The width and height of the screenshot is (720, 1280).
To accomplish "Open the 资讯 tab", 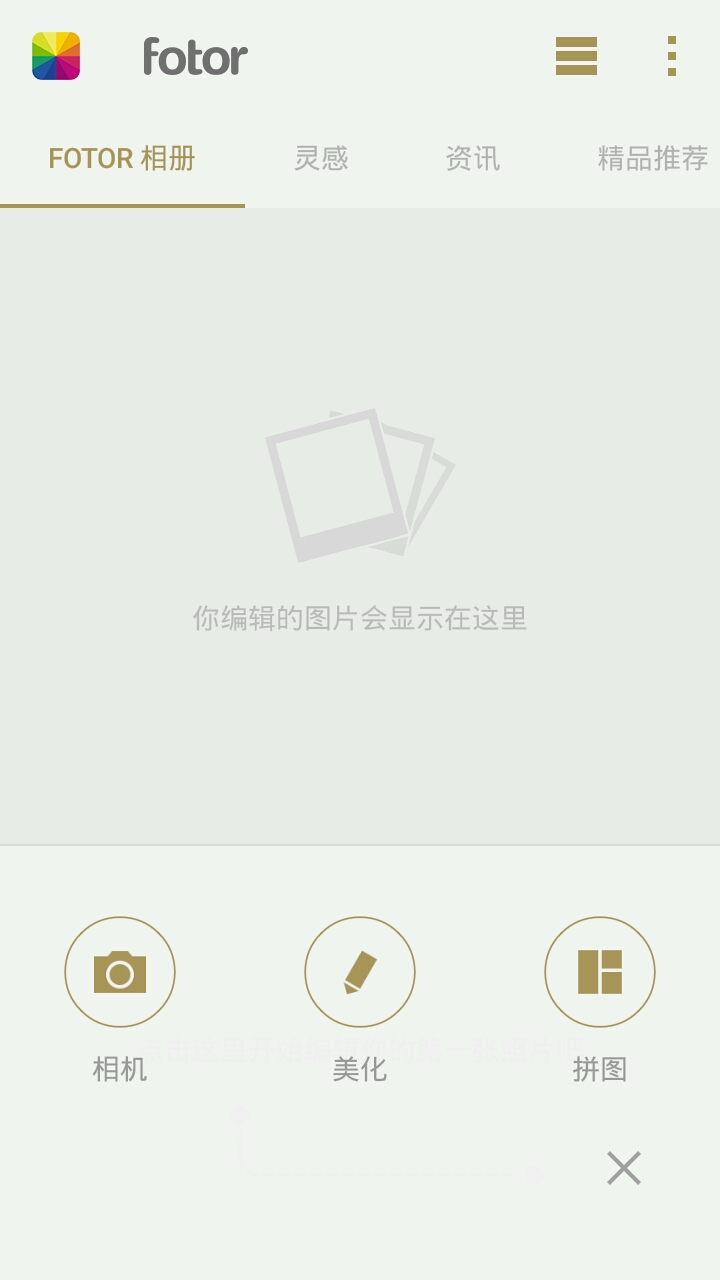I will 472,159.
